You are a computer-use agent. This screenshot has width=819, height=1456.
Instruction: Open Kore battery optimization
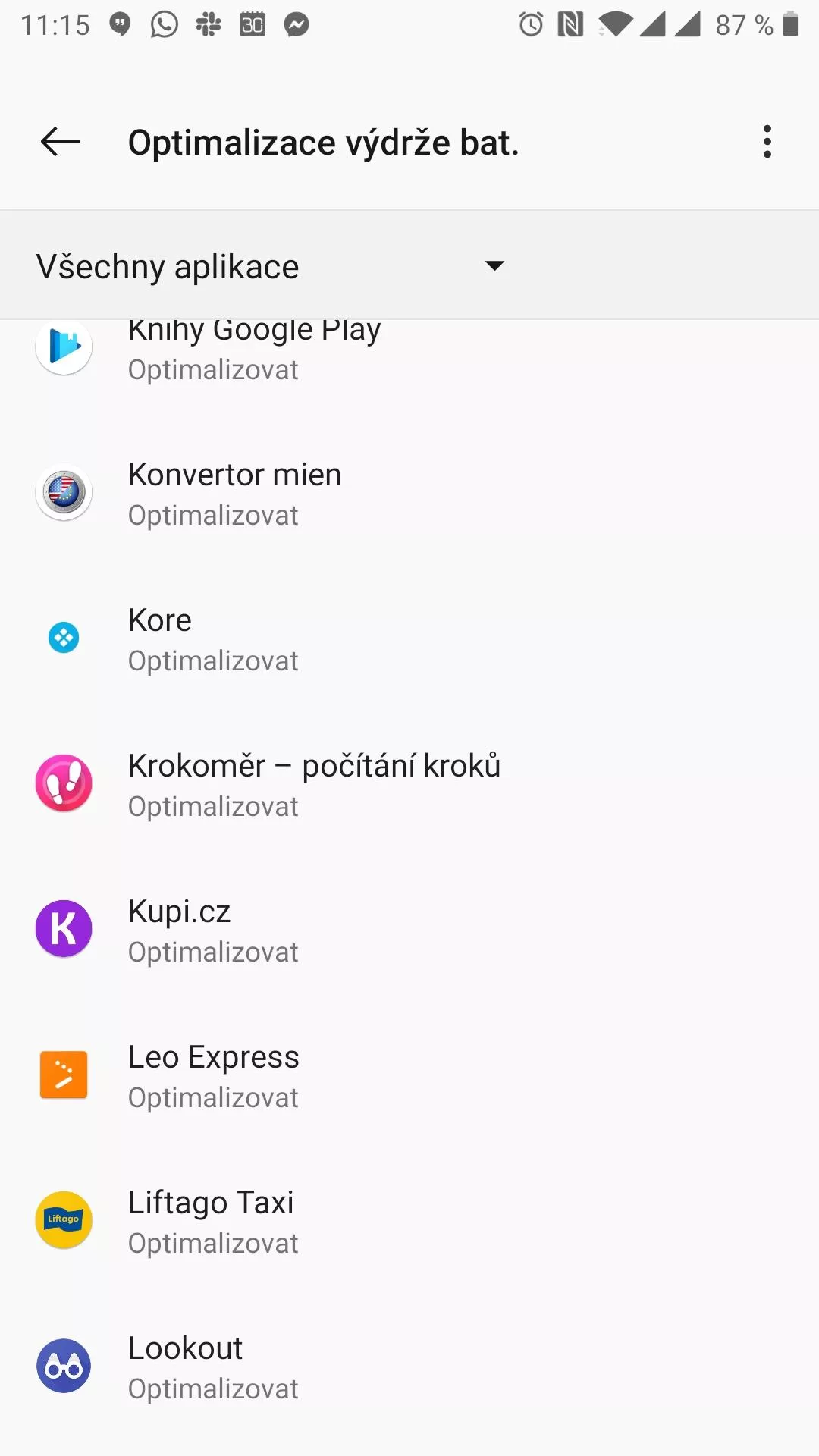tap(409, 639)
